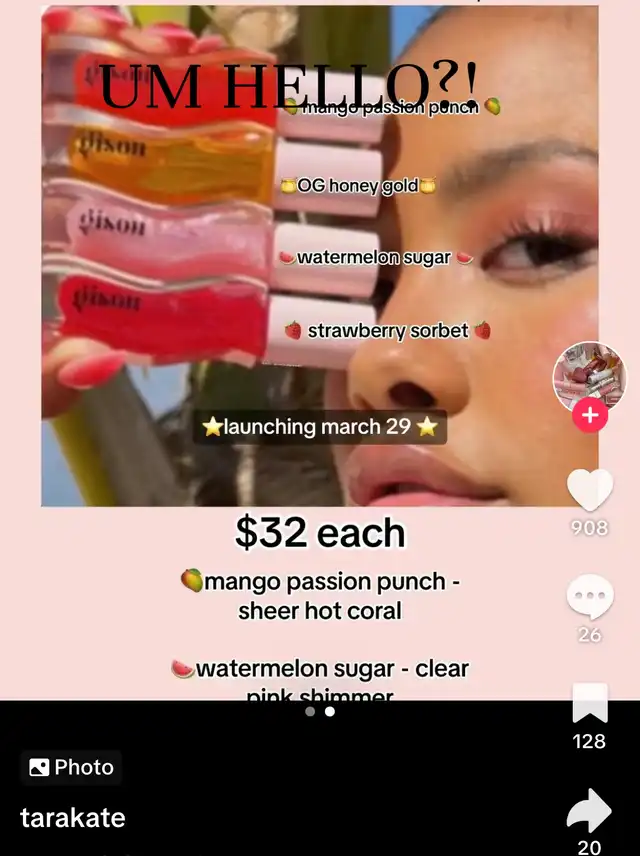Follow the creator with the plus button
Image resolution: width=640 pixels, height=856 pixels.
pyautogui.click(x=590, y=415)
